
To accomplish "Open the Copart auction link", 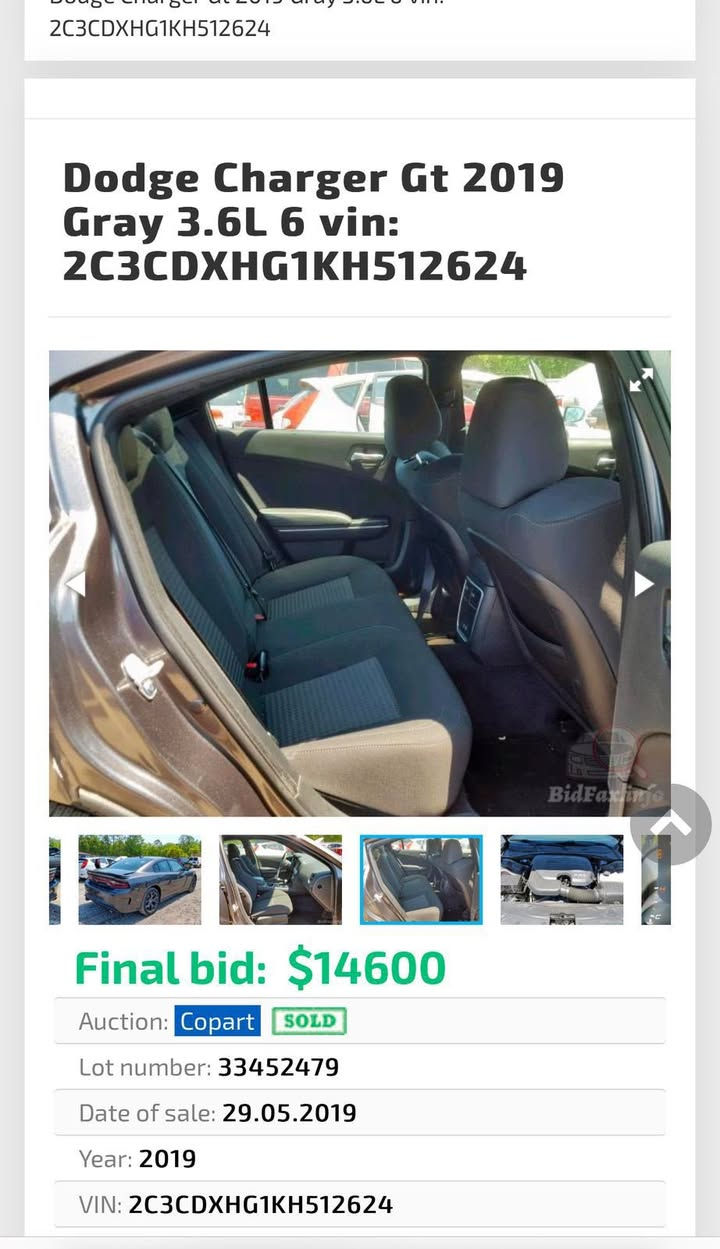I will click(218, 1021).
